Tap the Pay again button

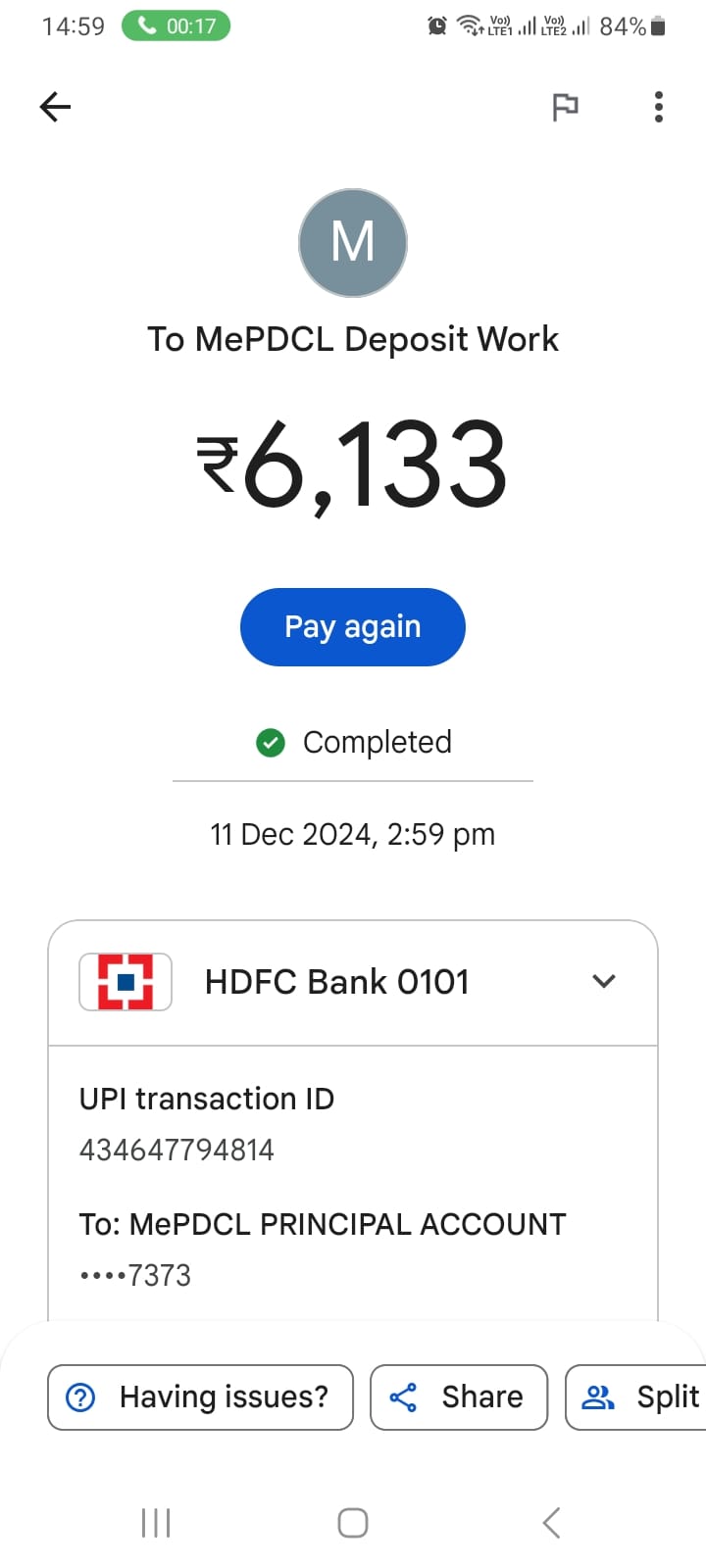[353, 627]
